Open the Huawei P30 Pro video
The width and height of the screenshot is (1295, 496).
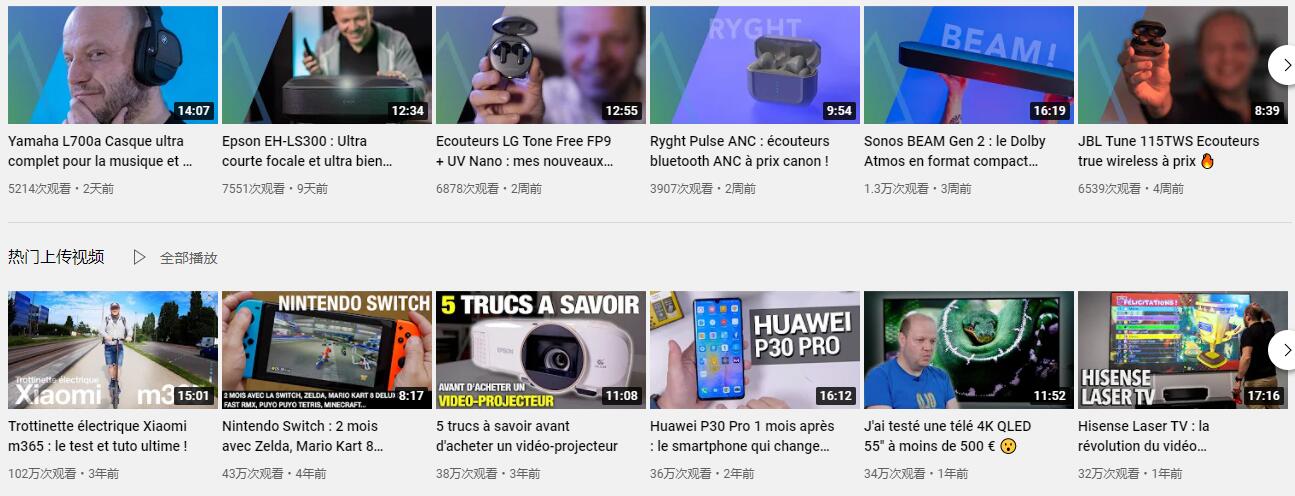[x=754, y=350]
